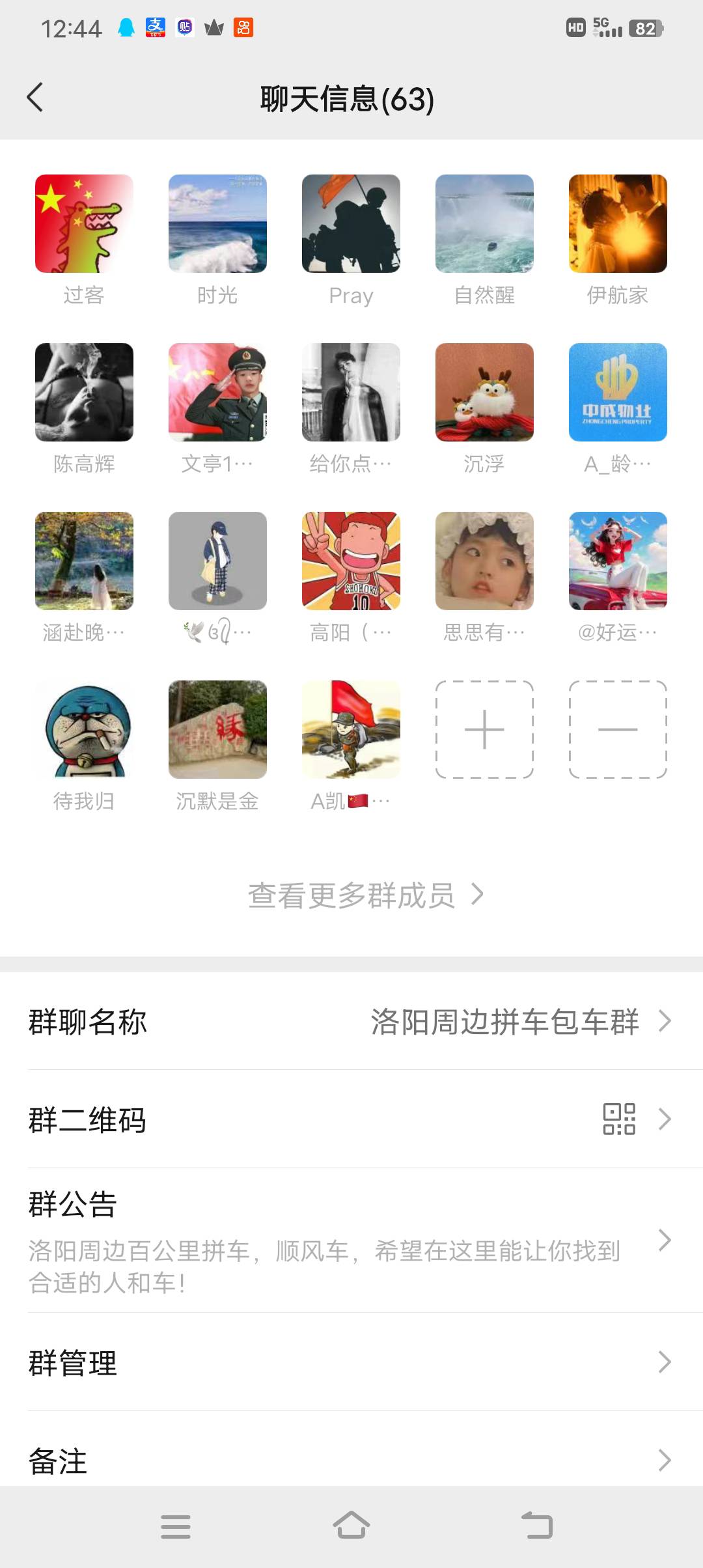The image size is (703, 1568).
Task: Open the system recent apps menu button
Action: click(176, 1526)
